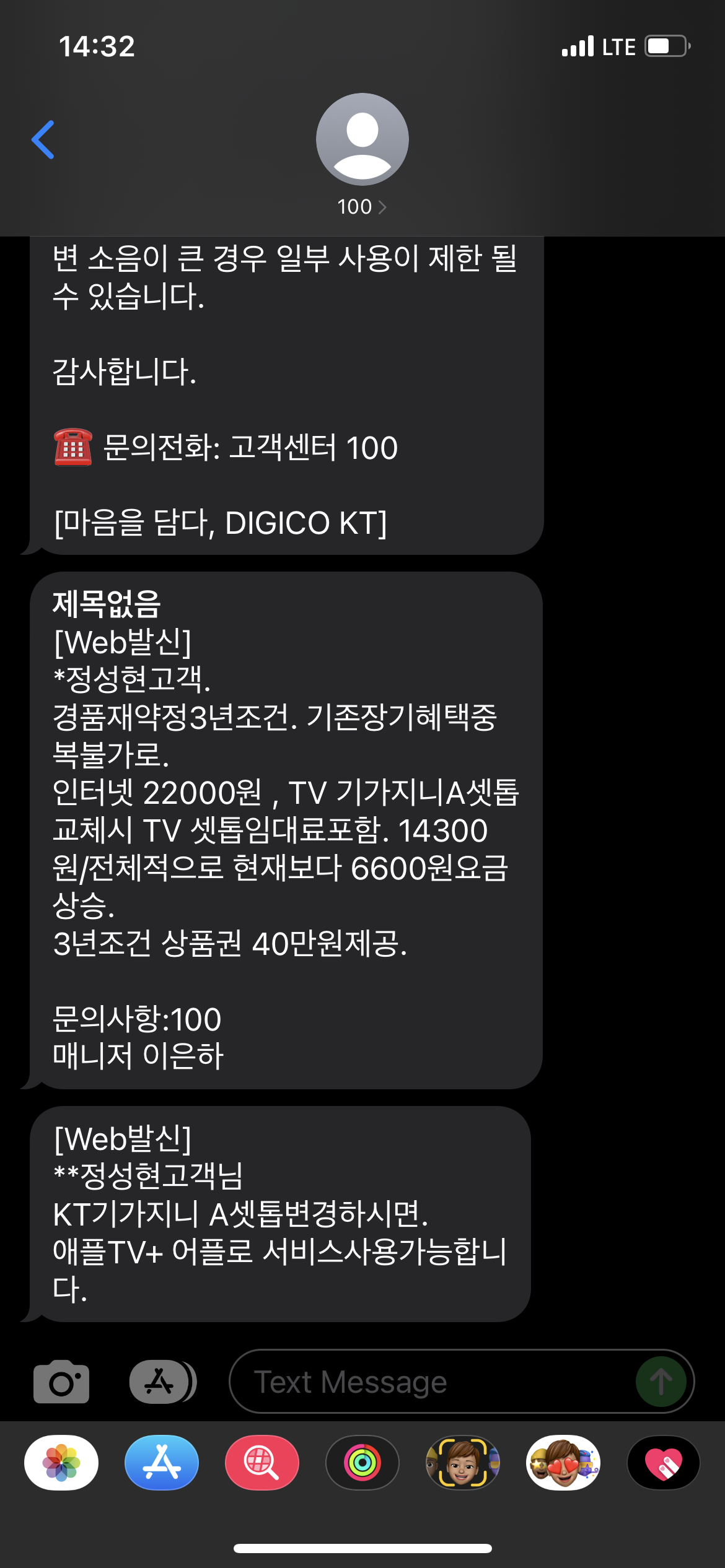The height and width of the screenshot is (1568, 725).
Task: Go back to the messages list
Action: [x=43, y=139]
